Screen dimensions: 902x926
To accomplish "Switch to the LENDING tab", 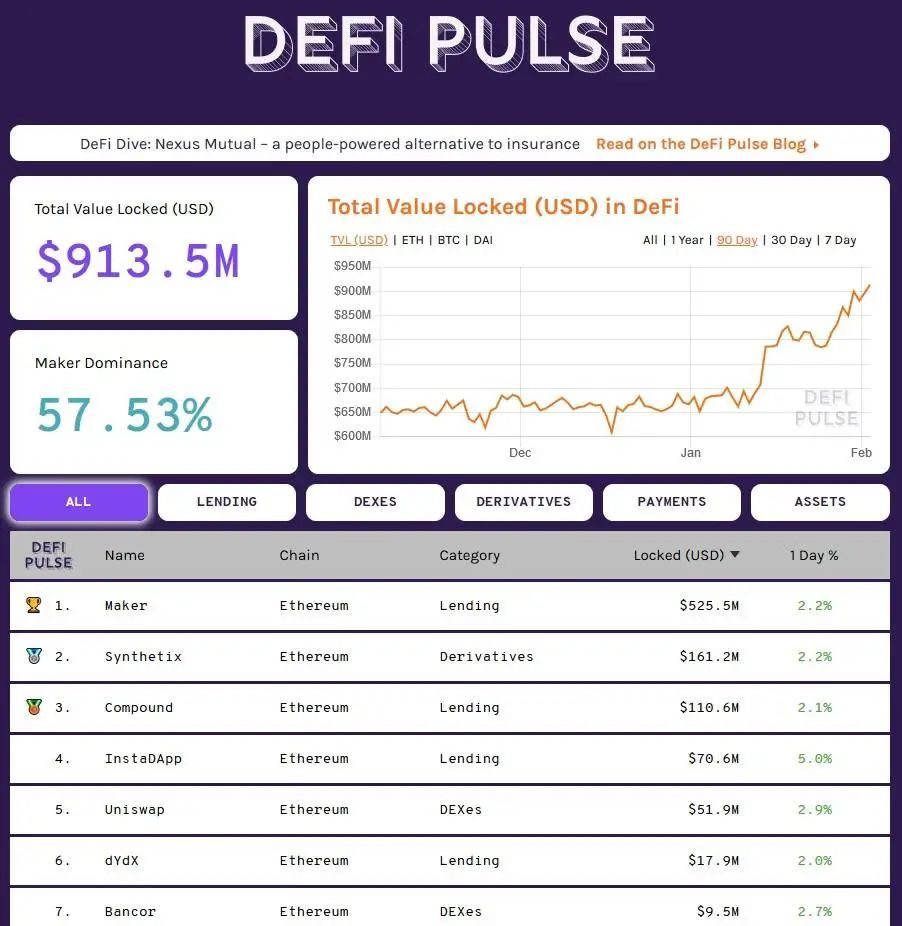I will tap(226, 502).
